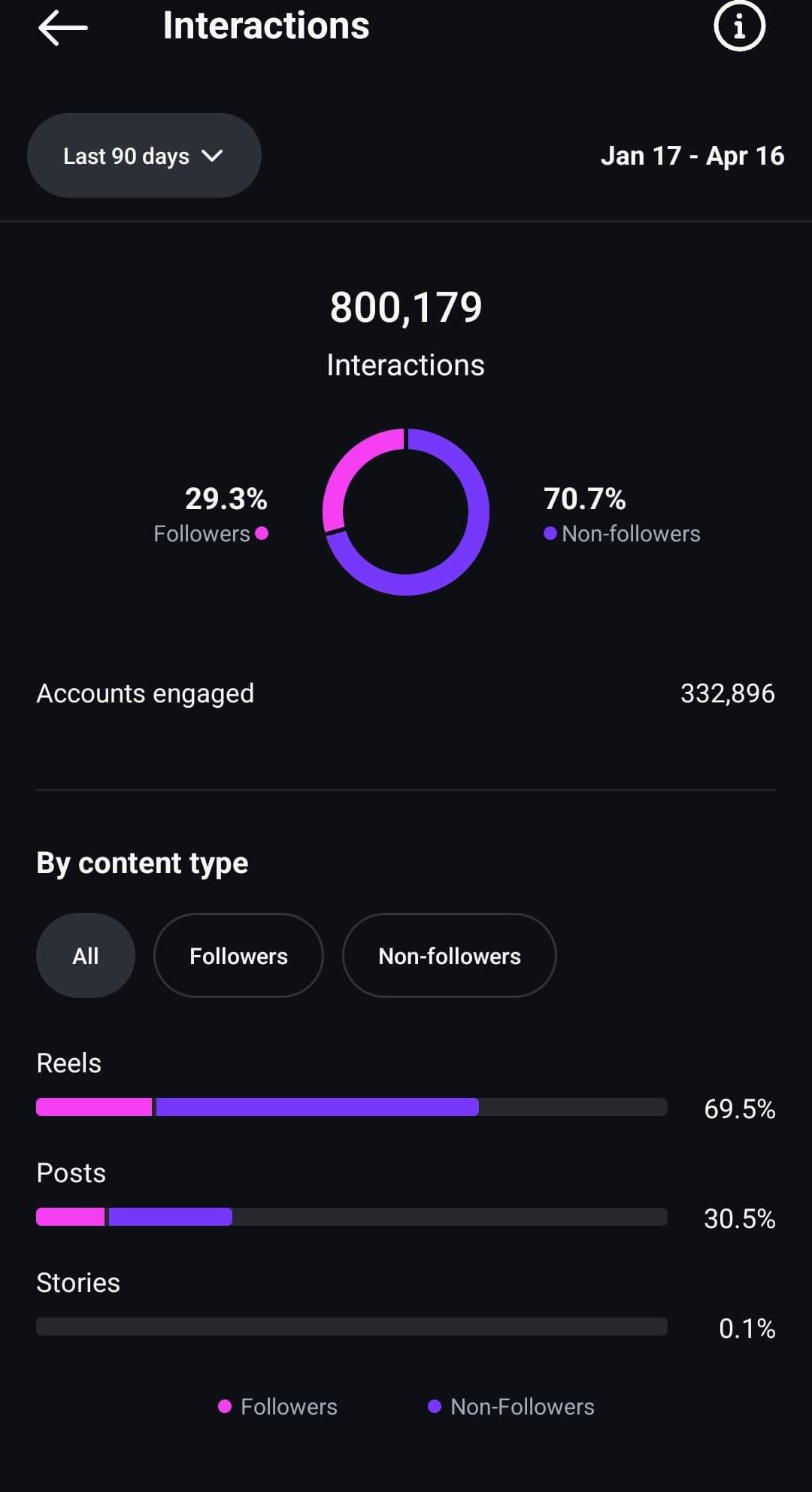Open the info icon for Interactions
Image resolution: width=812 pixels, height=1492 pixels.
tap(739, 26)
